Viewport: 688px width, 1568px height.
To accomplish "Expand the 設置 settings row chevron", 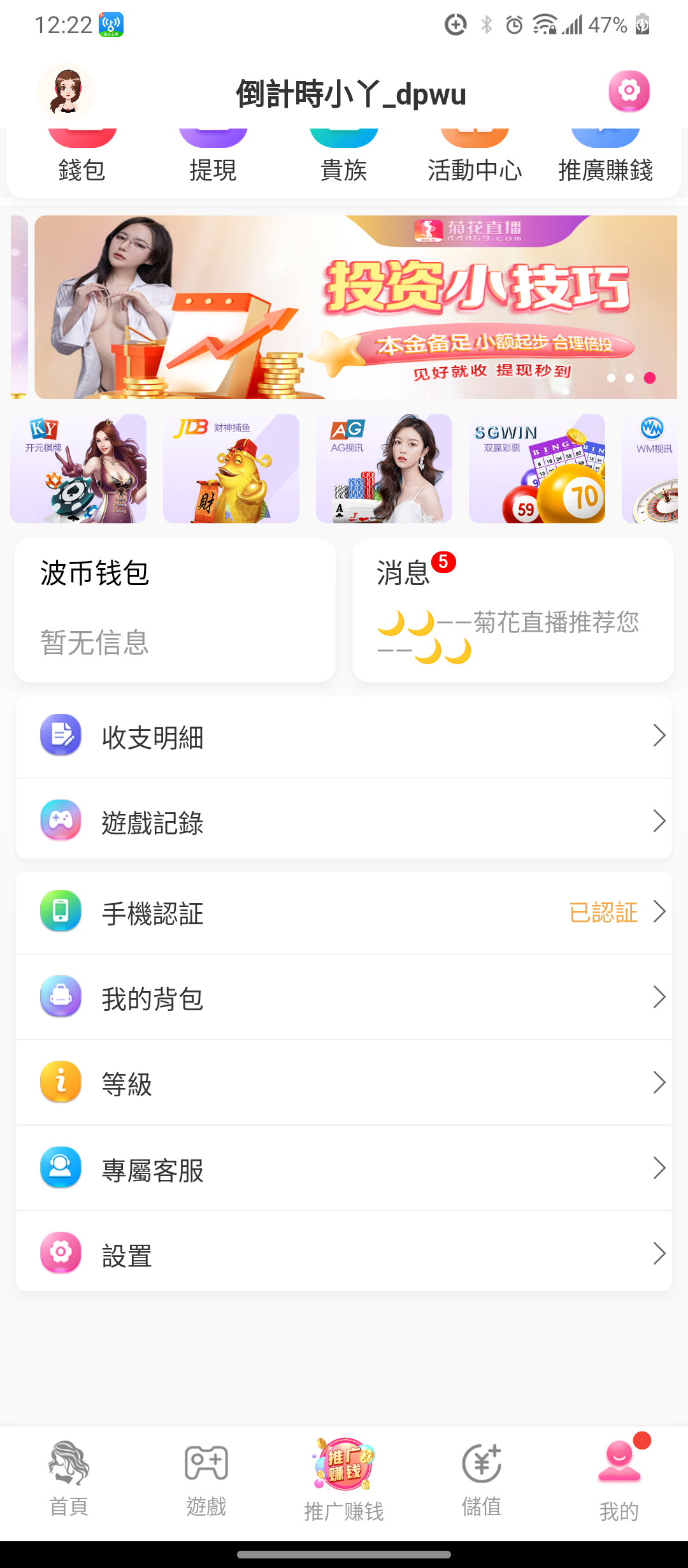I will click(661, 1254).
